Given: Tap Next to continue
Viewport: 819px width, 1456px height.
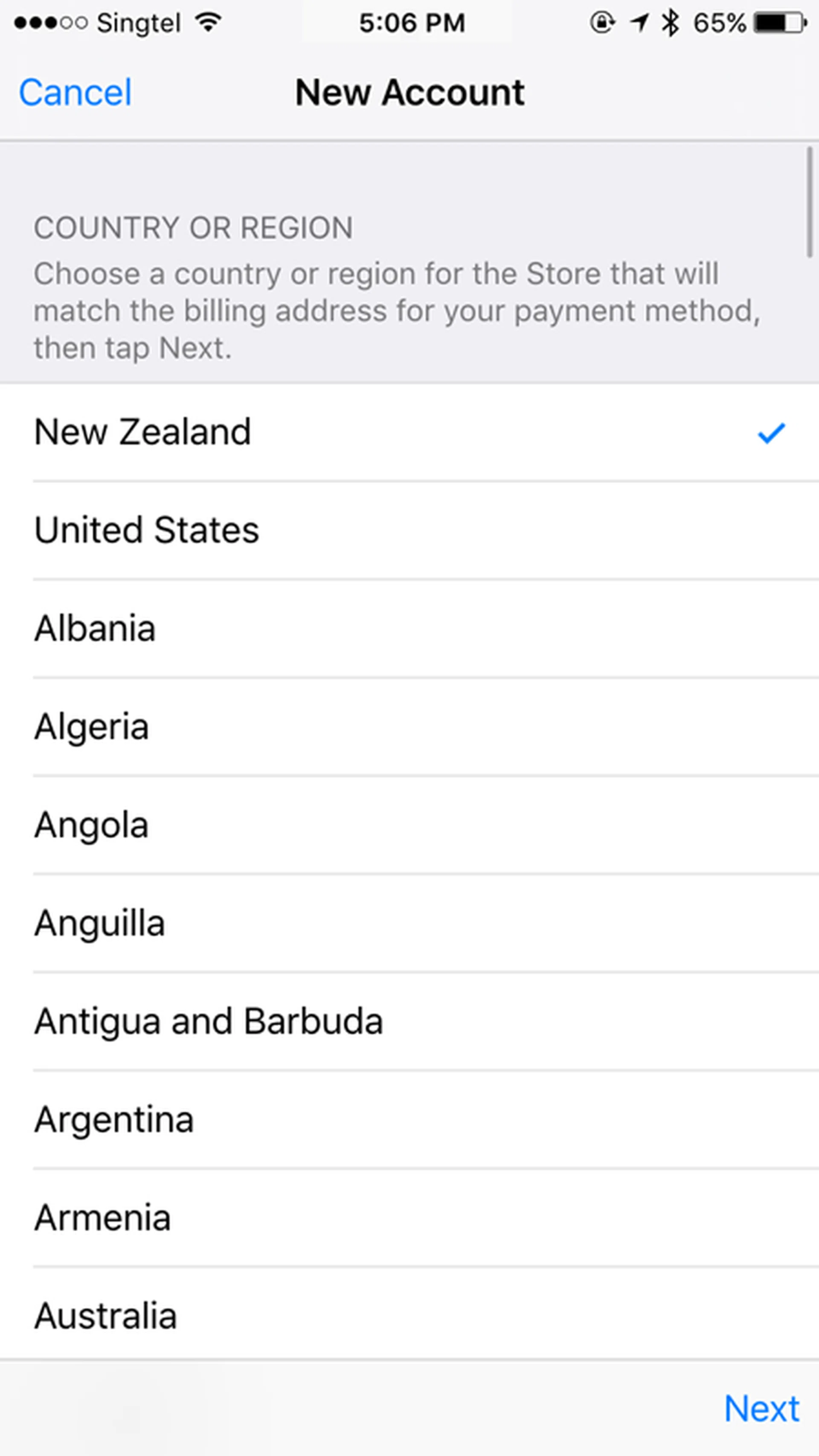Looking at the screenshot, I should click(x=761, y=1407).
